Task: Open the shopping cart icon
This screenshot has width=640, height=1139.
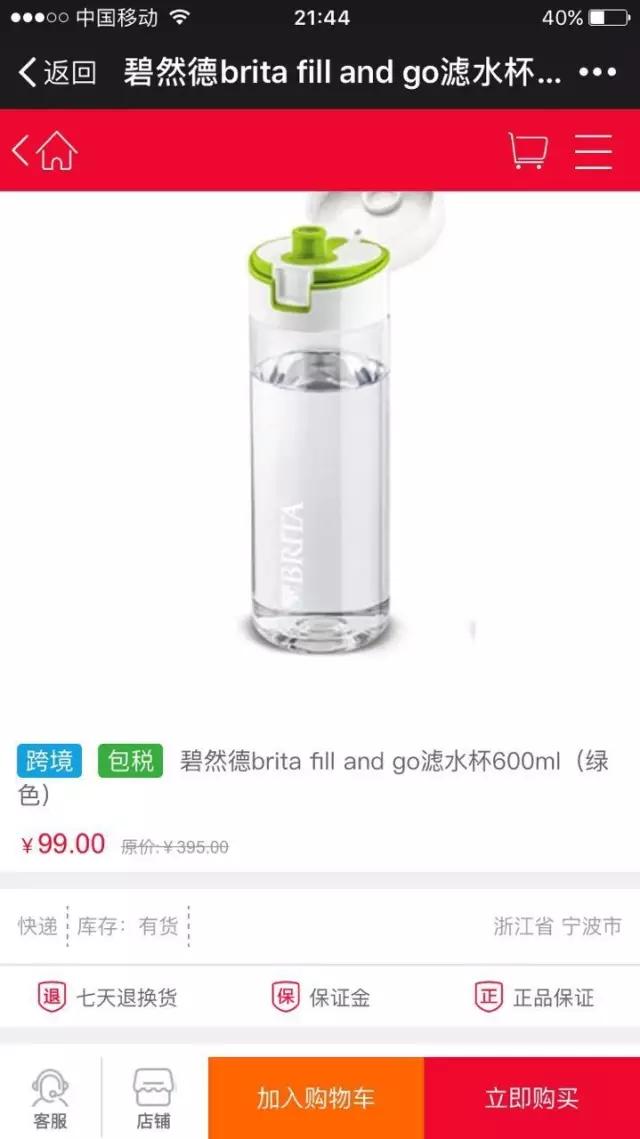Action: (x=527, y=151)
